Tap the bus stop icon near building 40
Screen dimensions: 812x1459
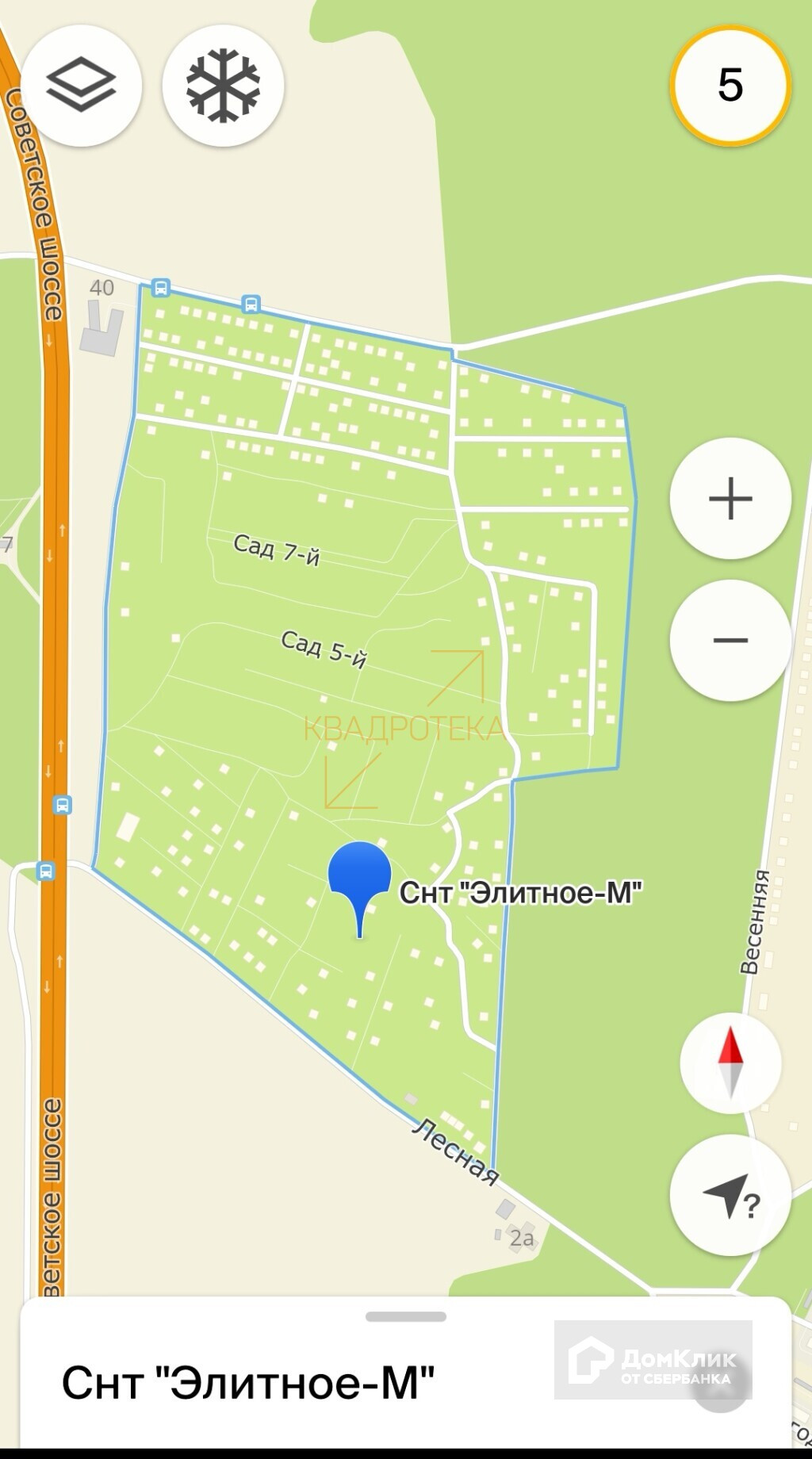tap(160, 287)
